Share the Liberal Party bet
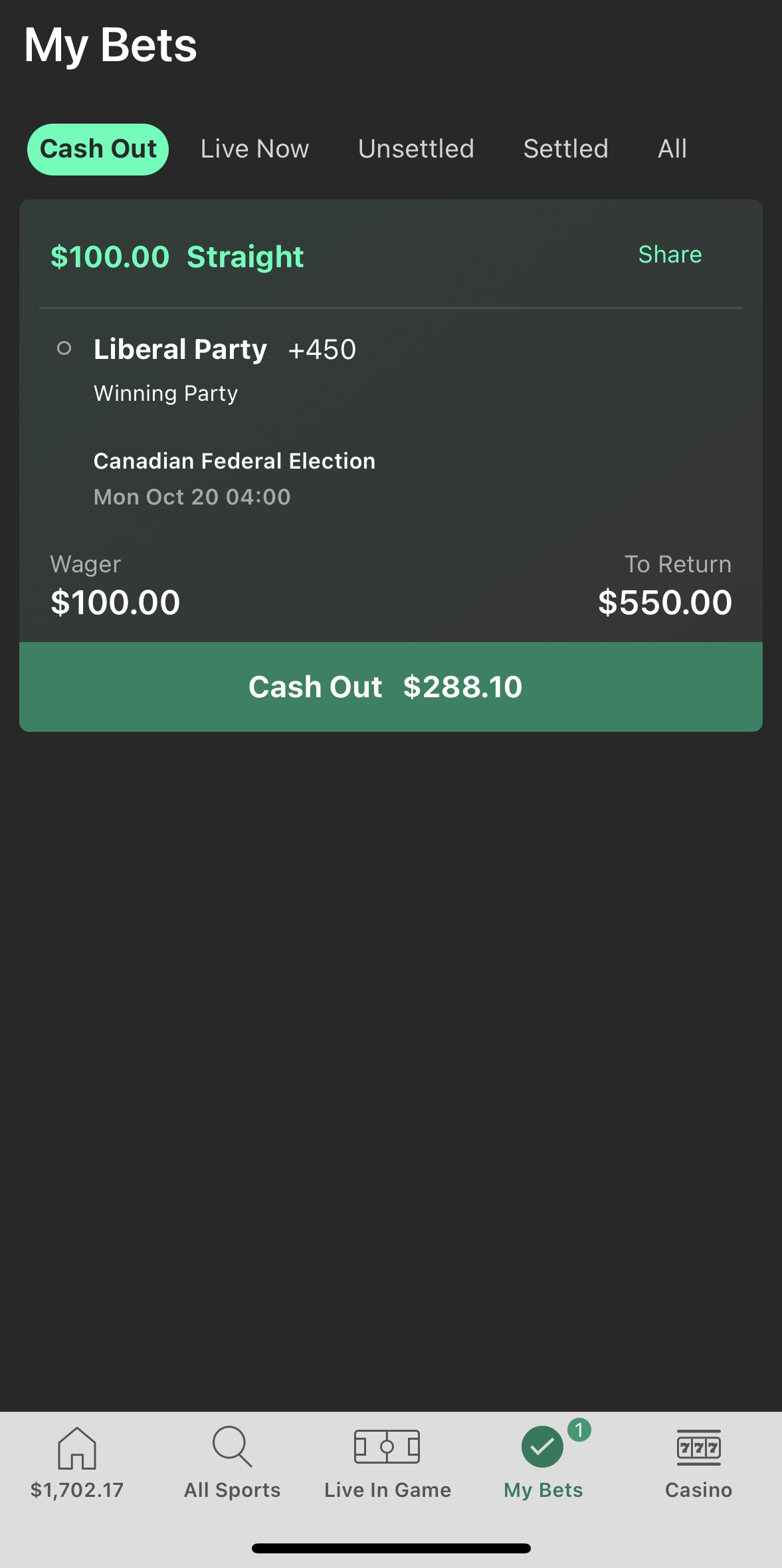Screen dimensions: 782x1568 (670, 255)
